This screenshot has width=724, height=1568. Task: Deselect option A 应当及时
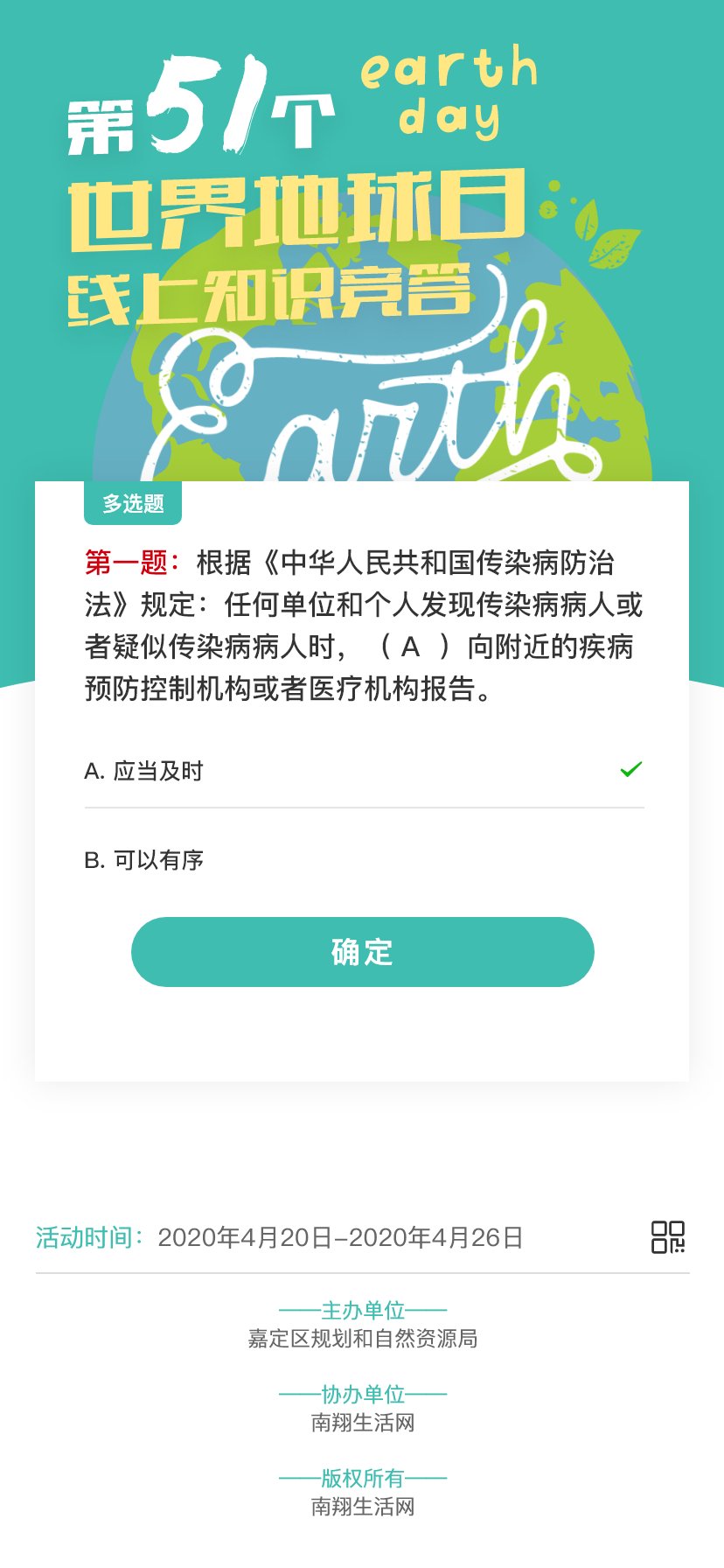[x=364, y=771]
